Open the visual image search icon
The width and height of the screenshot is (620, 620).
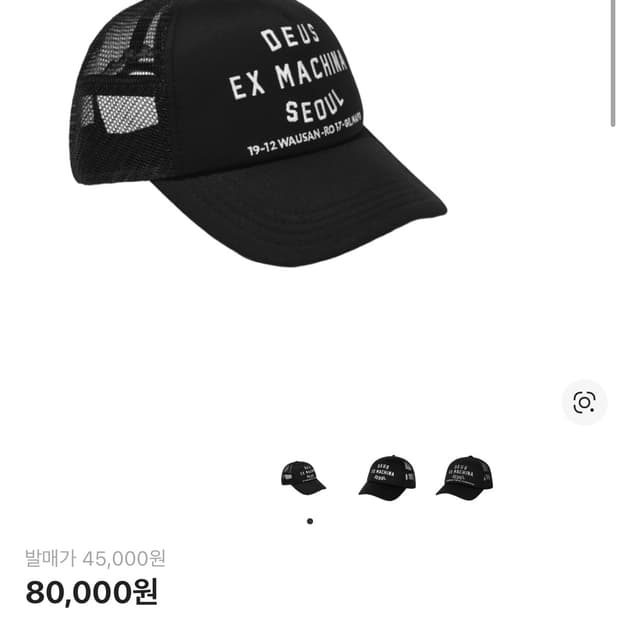click(x=584, y=402)
